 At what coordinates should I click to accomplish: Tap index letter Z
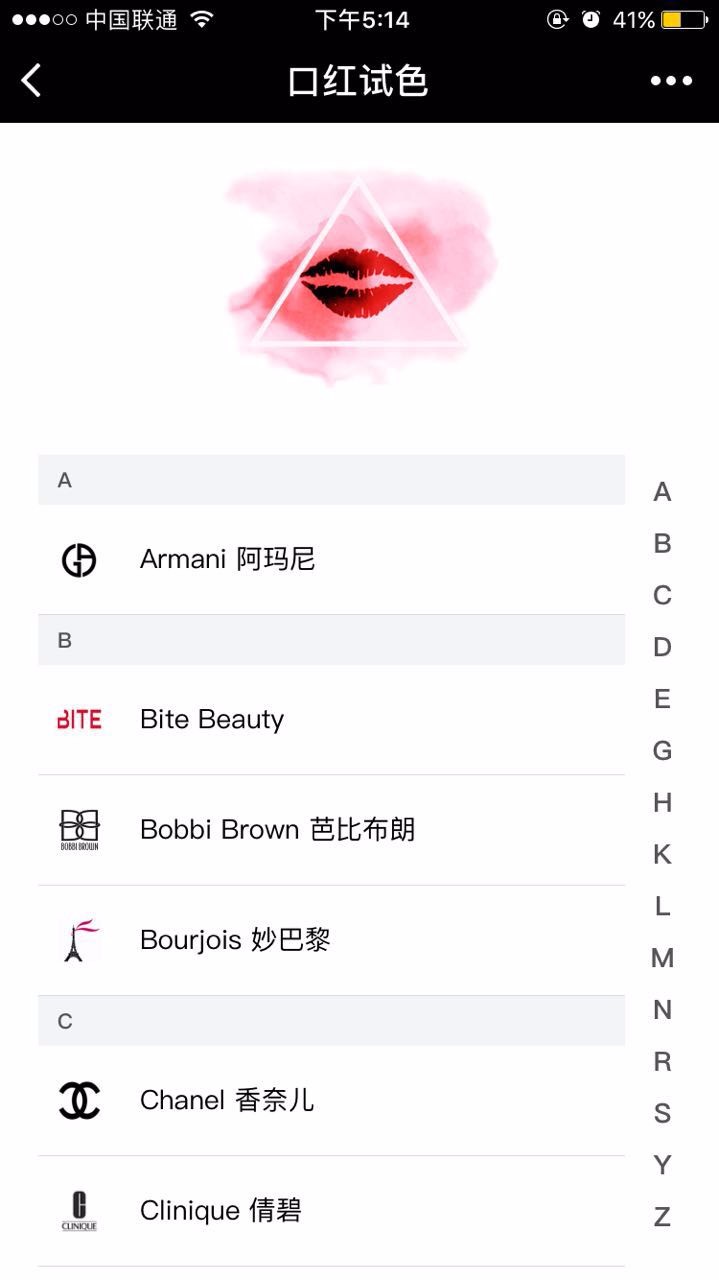662,1217
